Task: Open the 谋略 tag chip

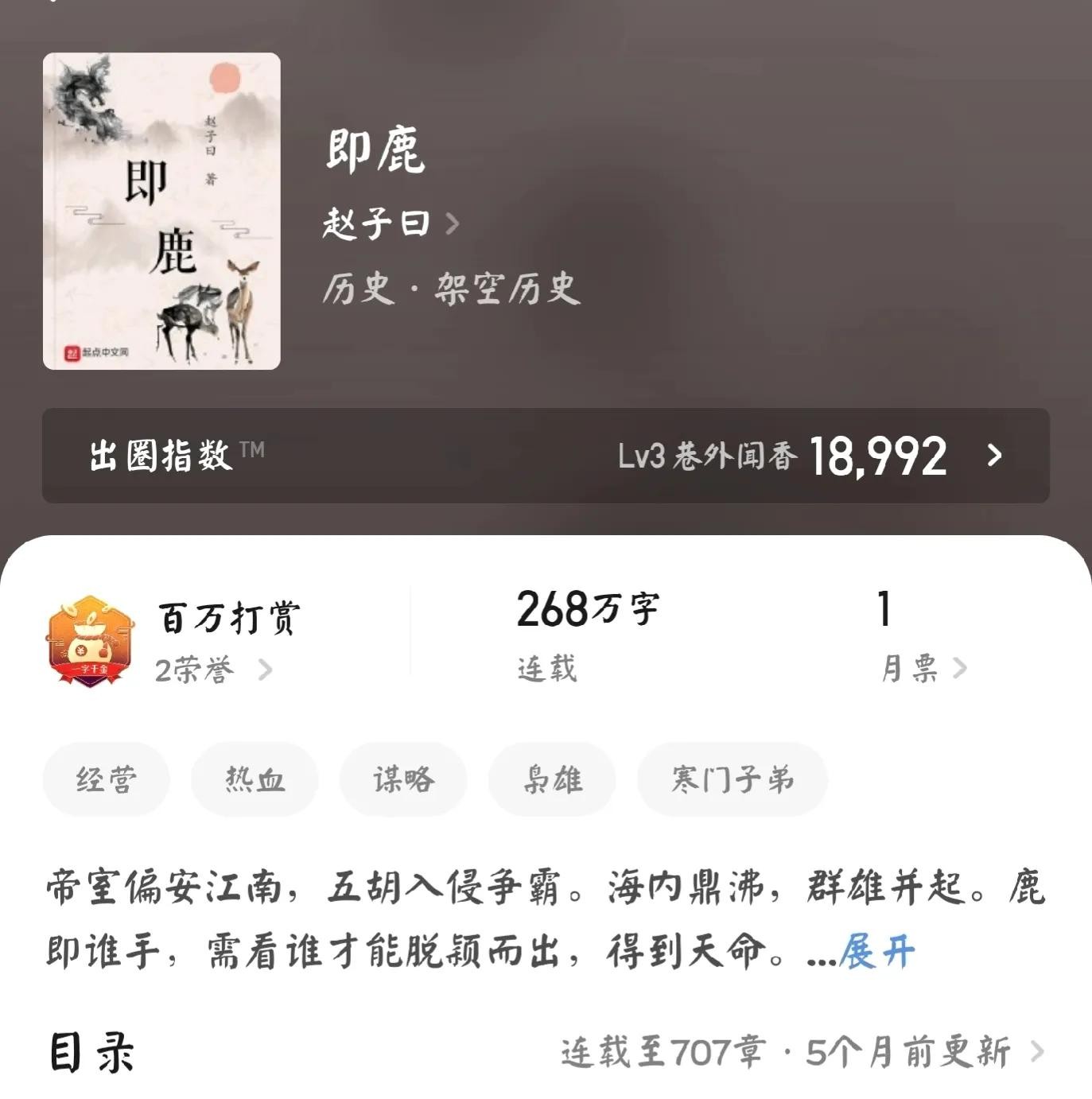Action: pos(403,779)
